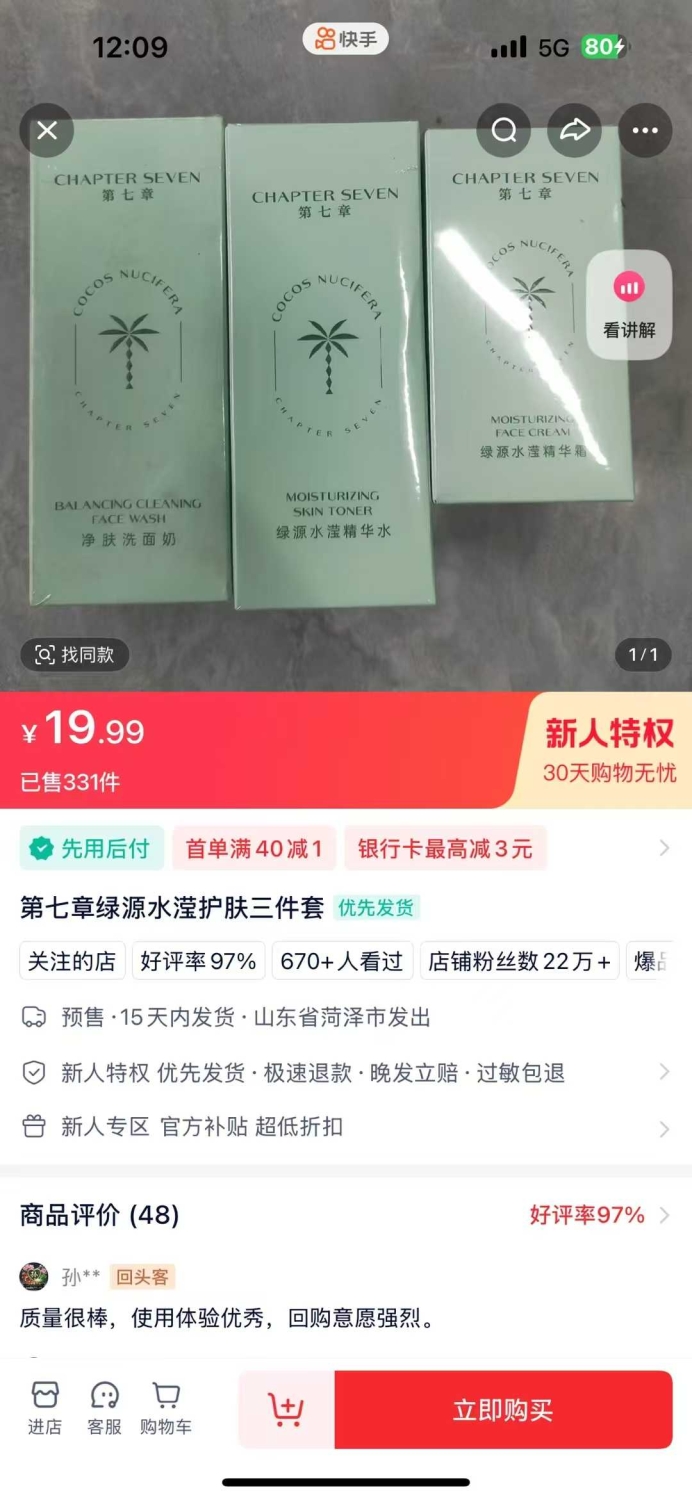Add item to cart with plus-cart button
The height and width of the screenshot is (1500, 692).
point(286,1410)
